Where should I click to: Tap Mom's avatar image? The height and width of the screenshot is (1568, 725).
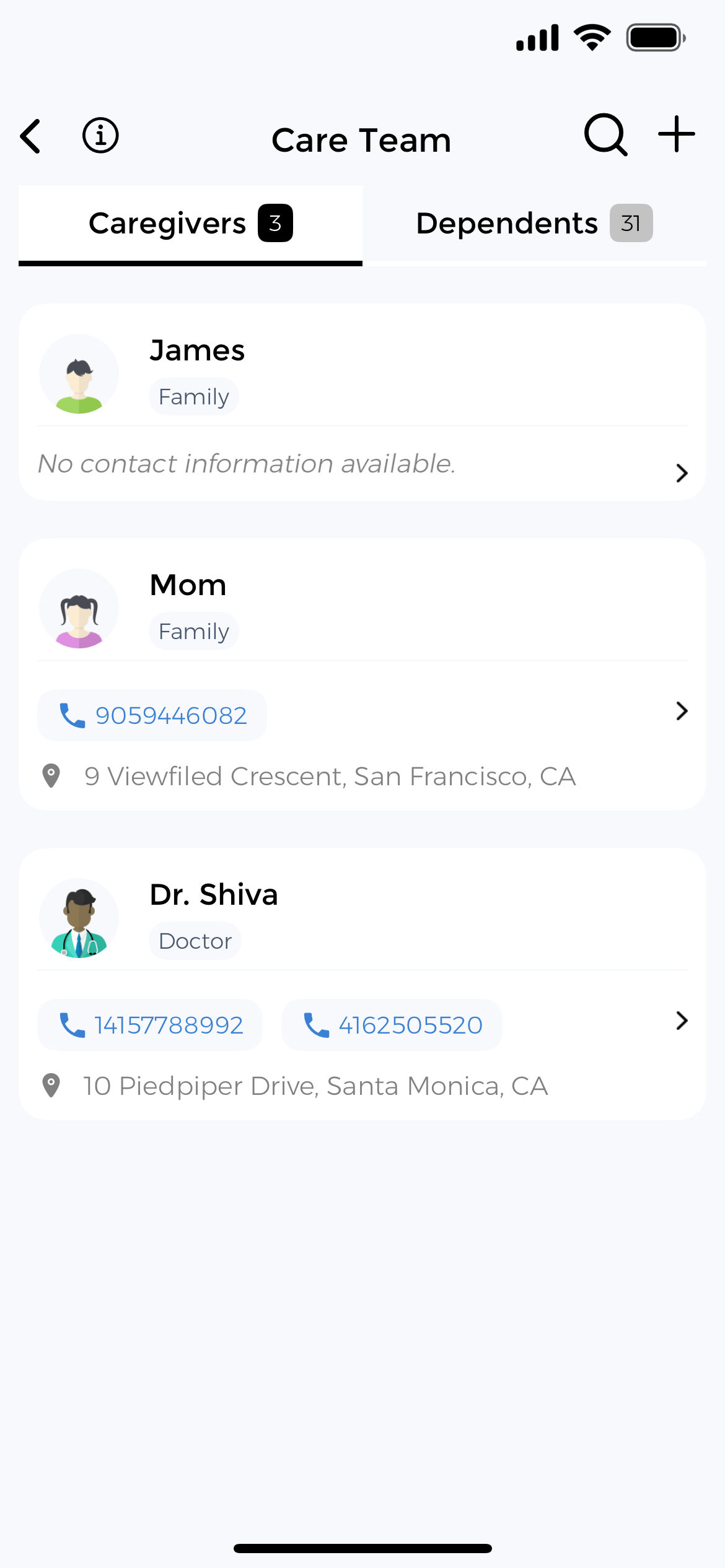pyautogui.click(x=79, y=608)
